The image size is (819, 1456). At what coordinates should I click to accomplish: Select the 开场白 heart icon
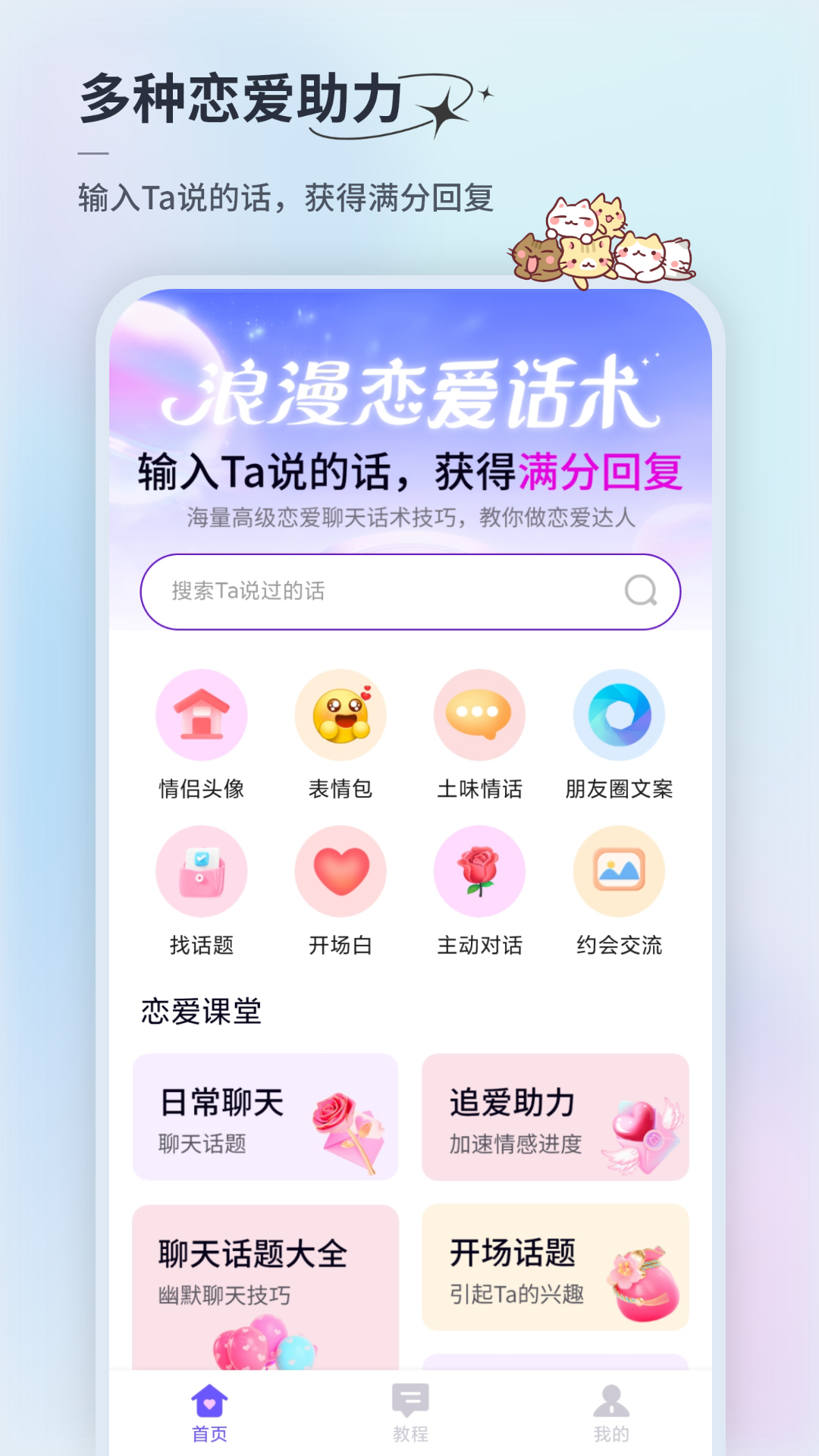[340, 871]
